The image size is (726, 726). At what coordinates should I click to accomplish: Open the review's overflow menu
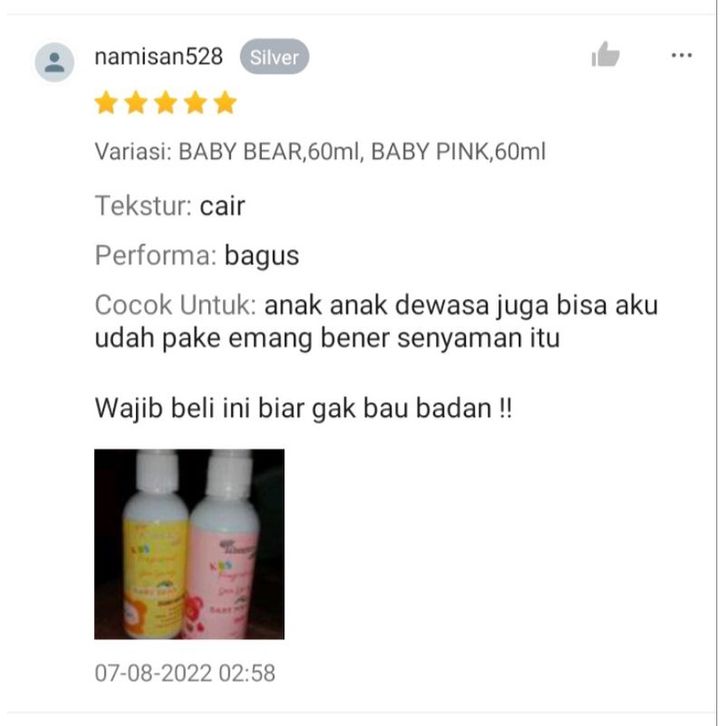(x=682, y=56)
